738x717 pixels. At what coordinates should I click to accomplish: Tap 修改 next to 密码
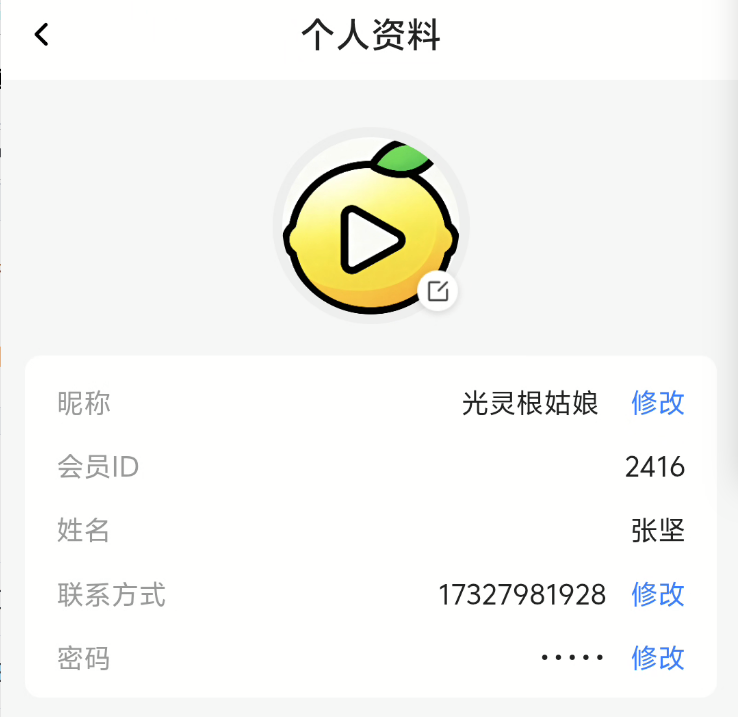(658, 658)
